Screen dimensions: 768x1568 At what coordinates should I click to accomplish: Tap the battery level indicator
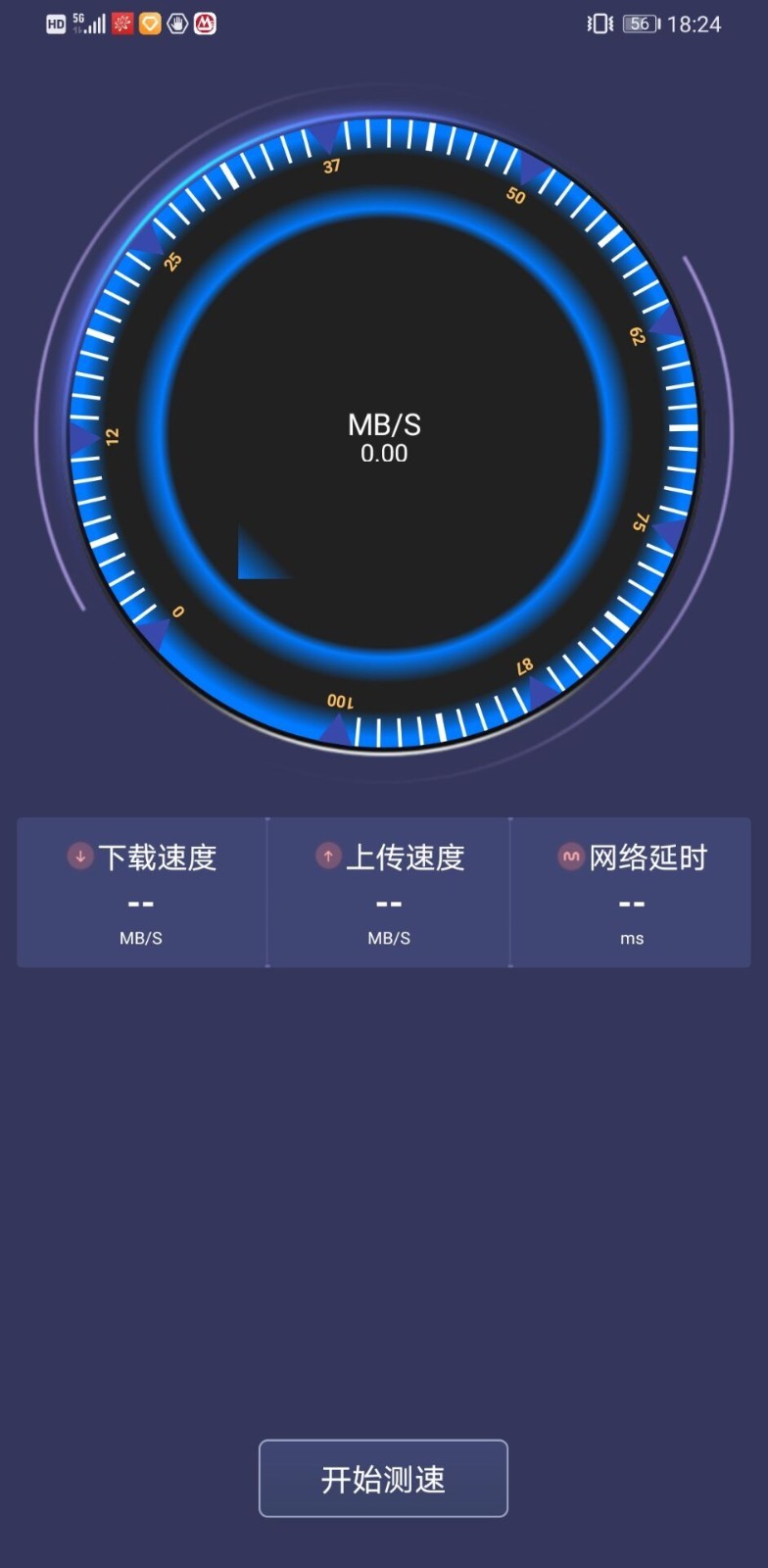point(639,24)
